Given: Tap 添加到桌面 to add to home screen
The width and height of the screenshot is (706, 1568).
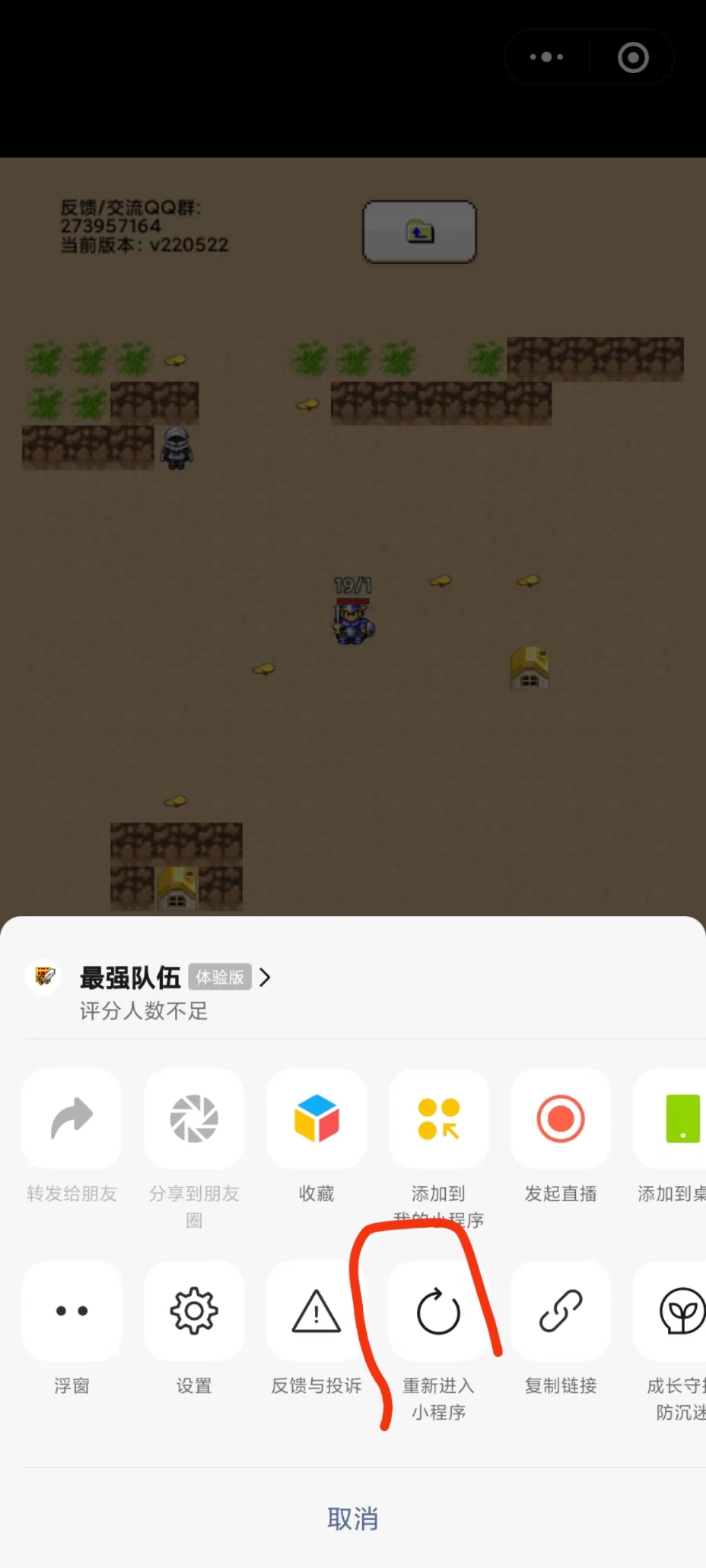Looking at the screenshot, I should 673,1119.
